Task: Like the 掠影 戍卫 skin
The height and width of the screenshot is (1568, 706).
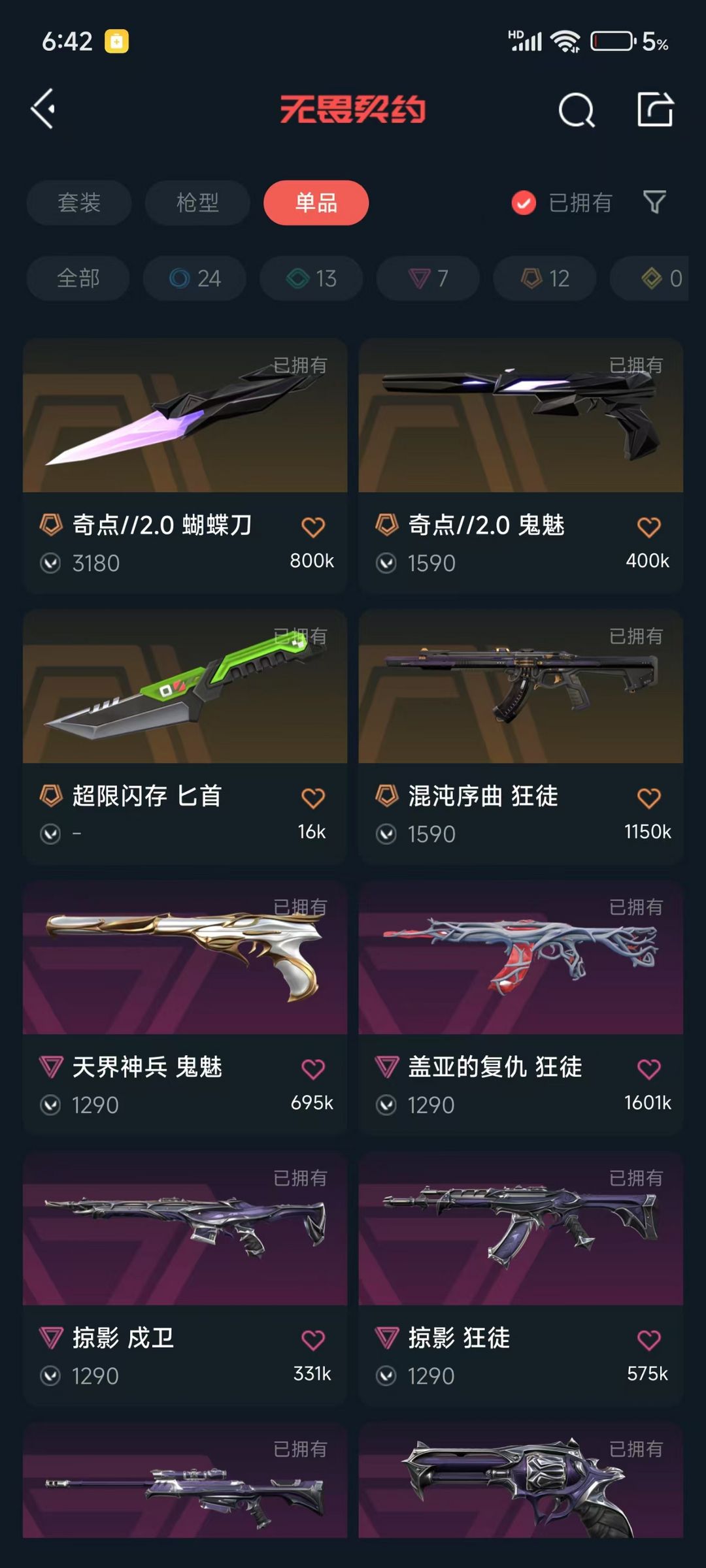Action: tap(313, 1340)
